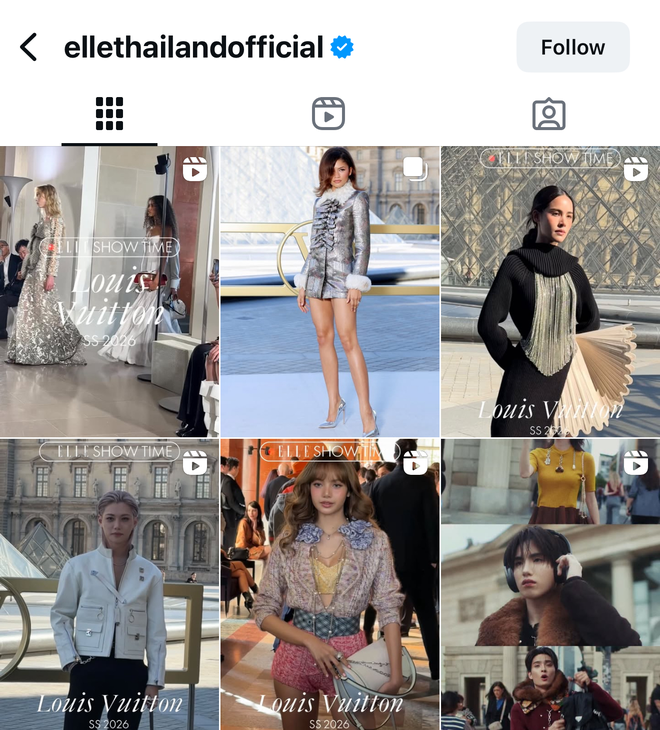
Task: Open the carousel post of woman in silver jacket
Action: point(329,290)
